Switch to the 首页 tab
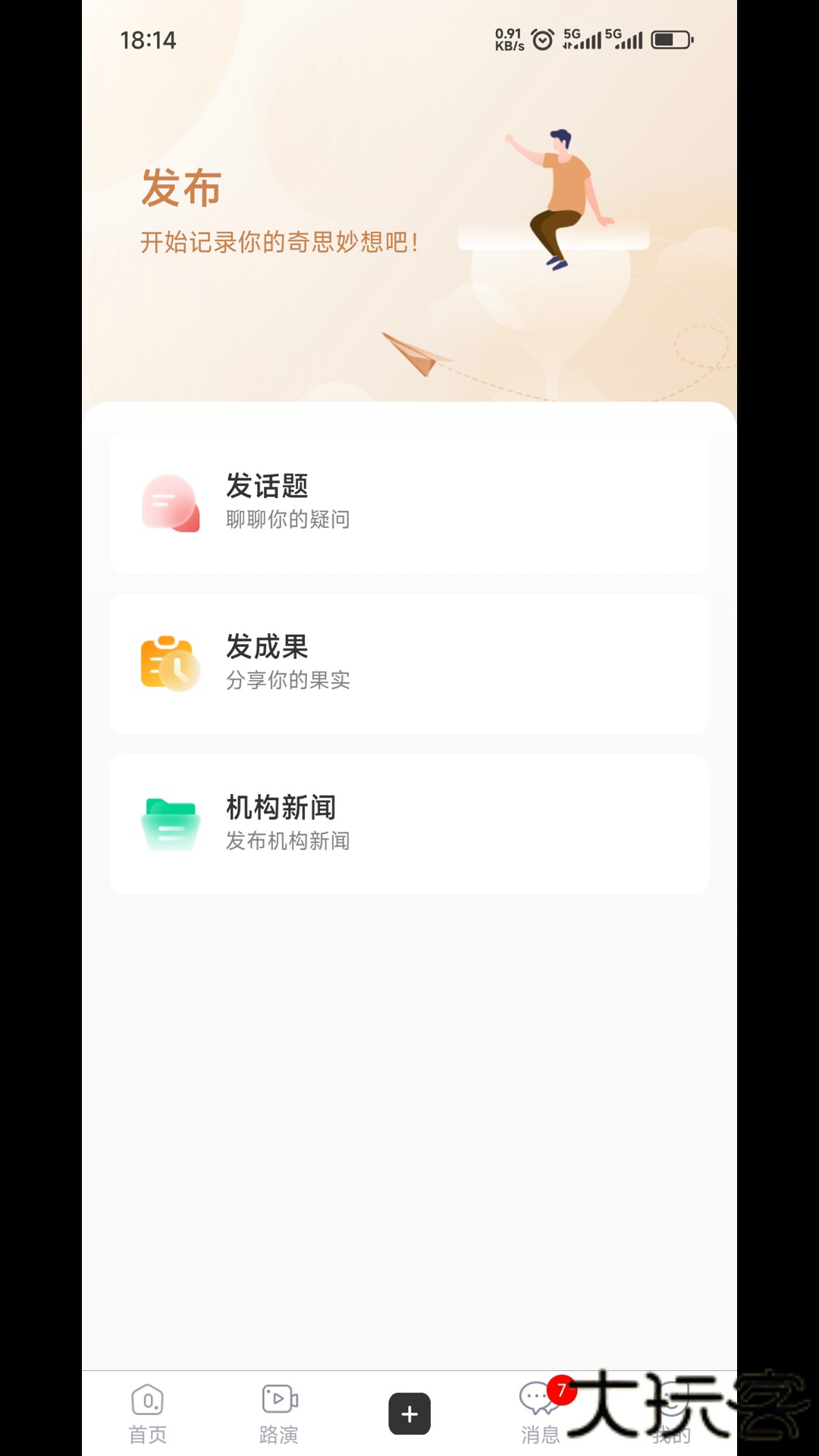819x1456 pixels. point(147,1414)
